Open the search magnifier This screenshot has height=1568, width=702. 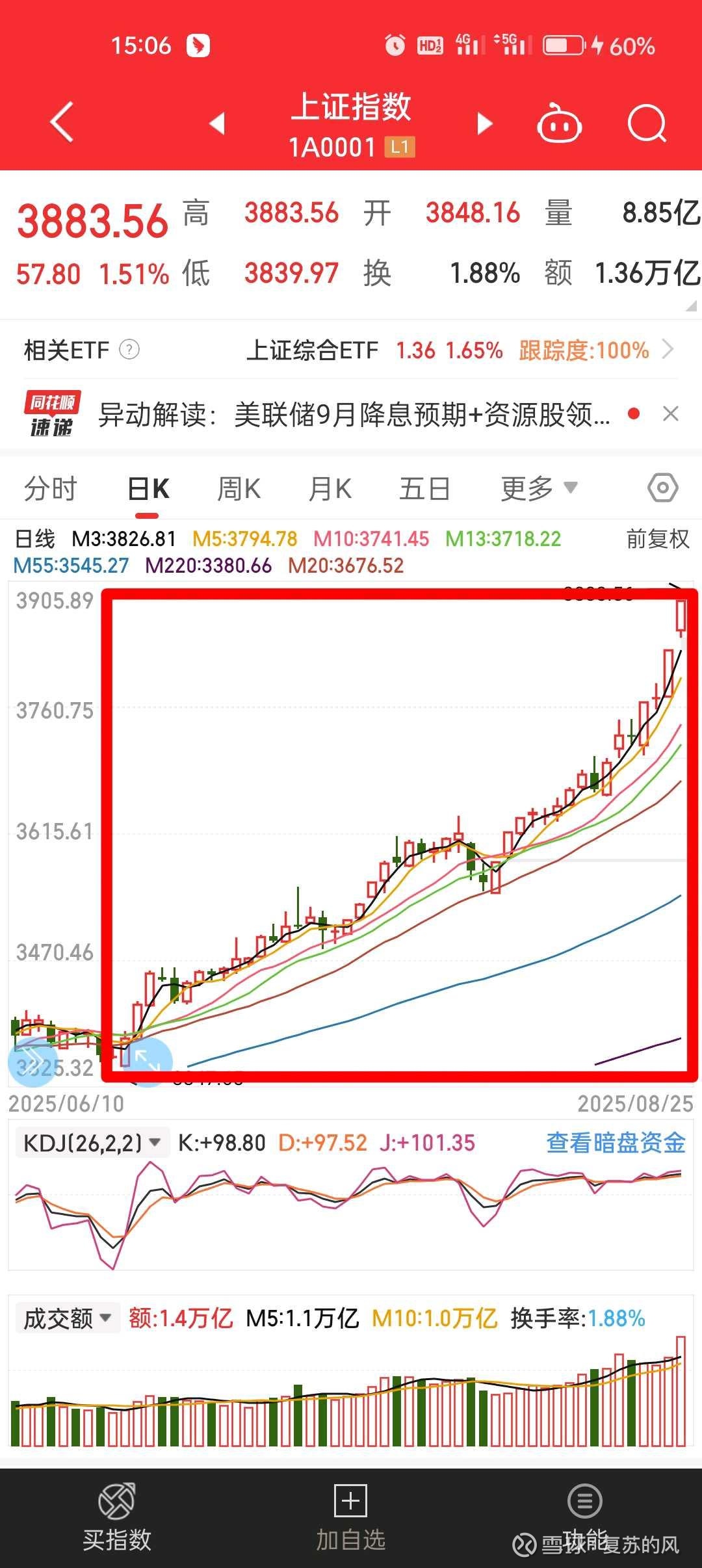click(647, 123)
